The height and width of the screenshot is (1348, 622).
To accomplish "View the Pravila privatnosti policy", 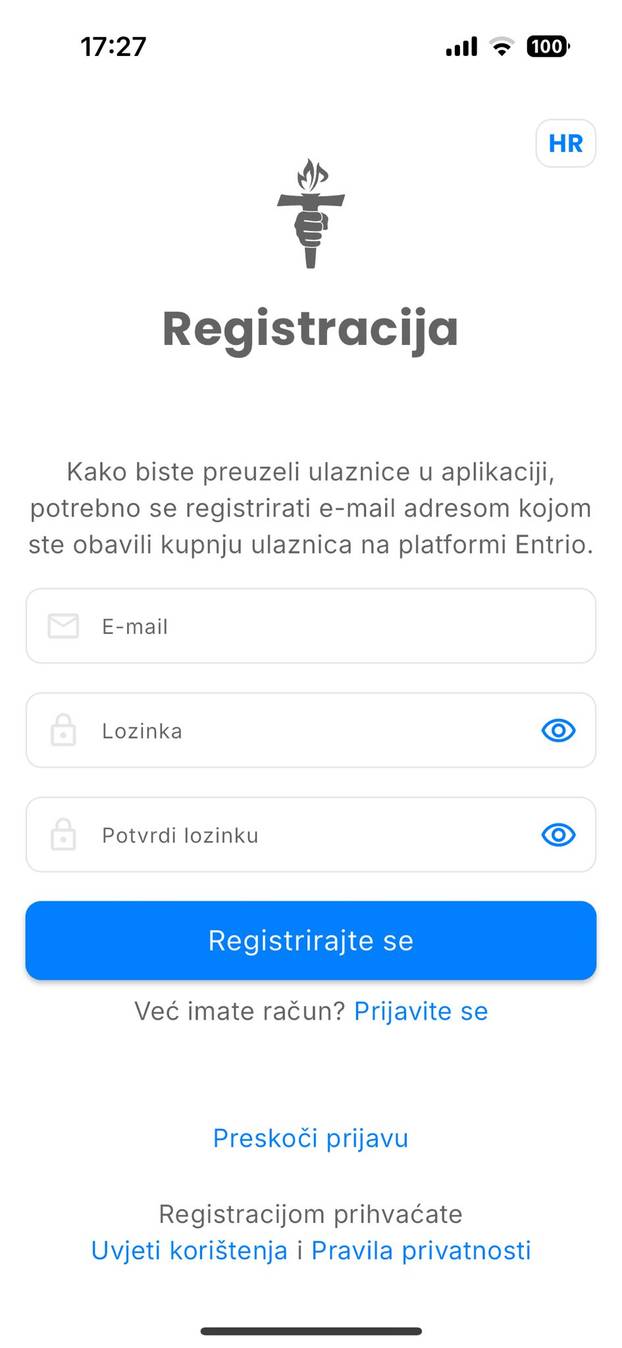I will pyautogui.click(x=421, y=1251).
